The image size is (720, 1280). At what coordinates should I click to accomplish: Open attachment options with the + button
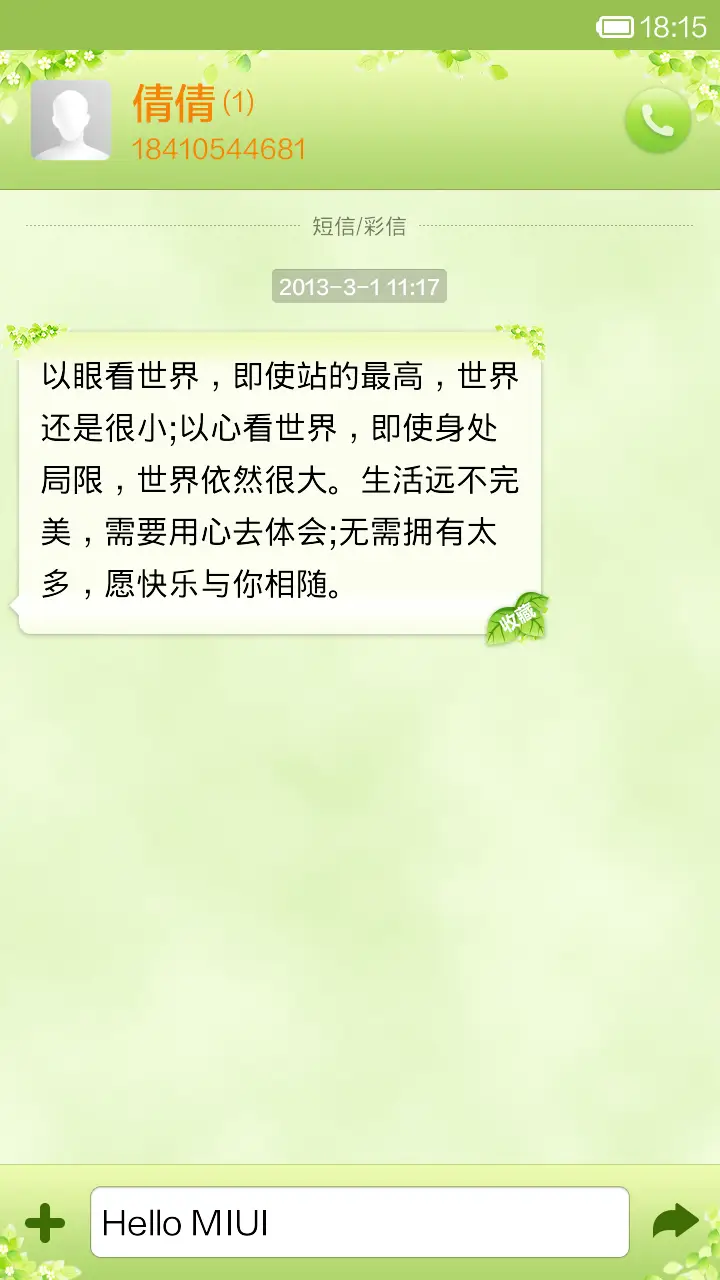click(x=43, y=1220)
